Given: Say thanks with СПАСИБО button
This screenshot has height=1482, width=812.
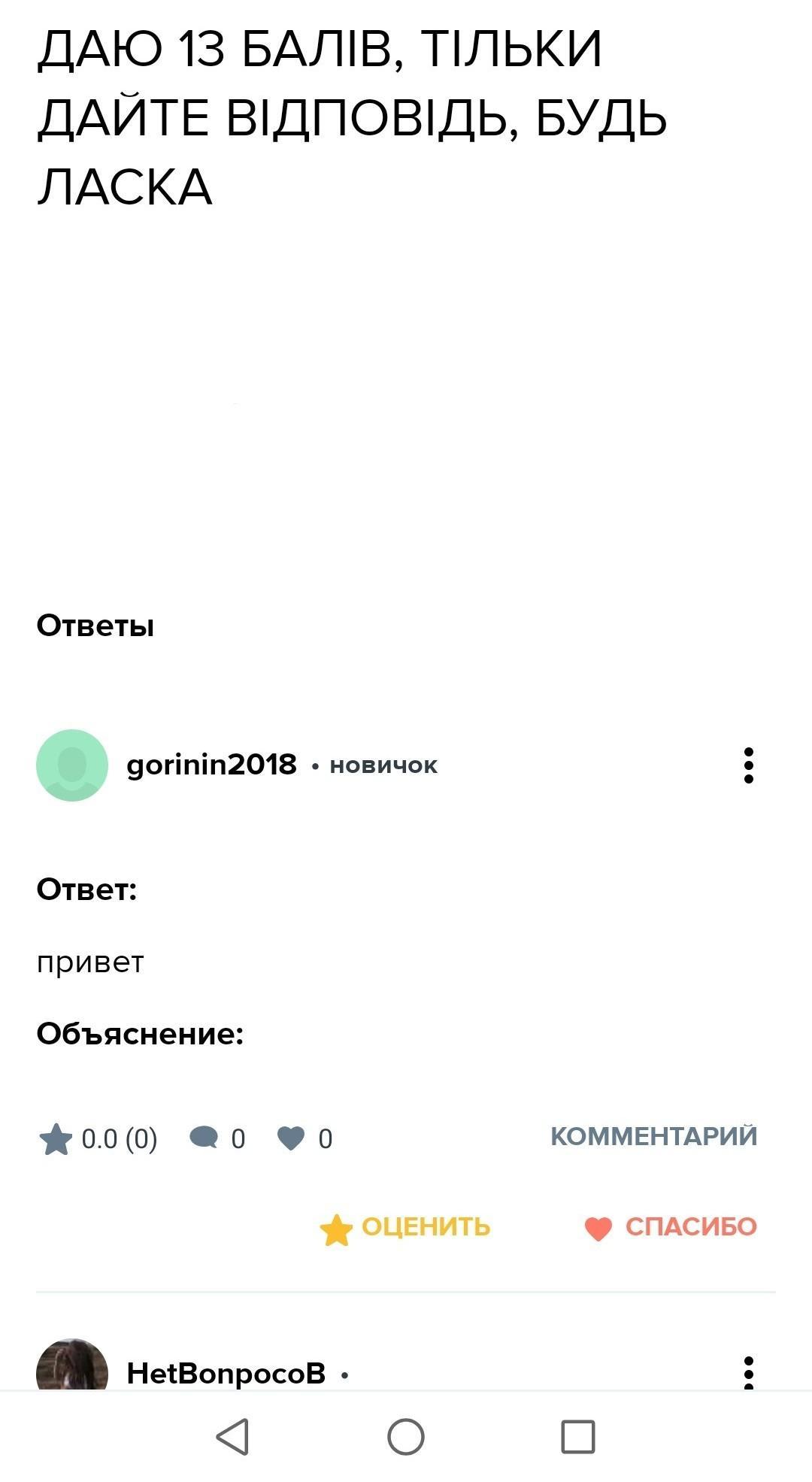Looking at the screenshot, I should click(671, 1227).
